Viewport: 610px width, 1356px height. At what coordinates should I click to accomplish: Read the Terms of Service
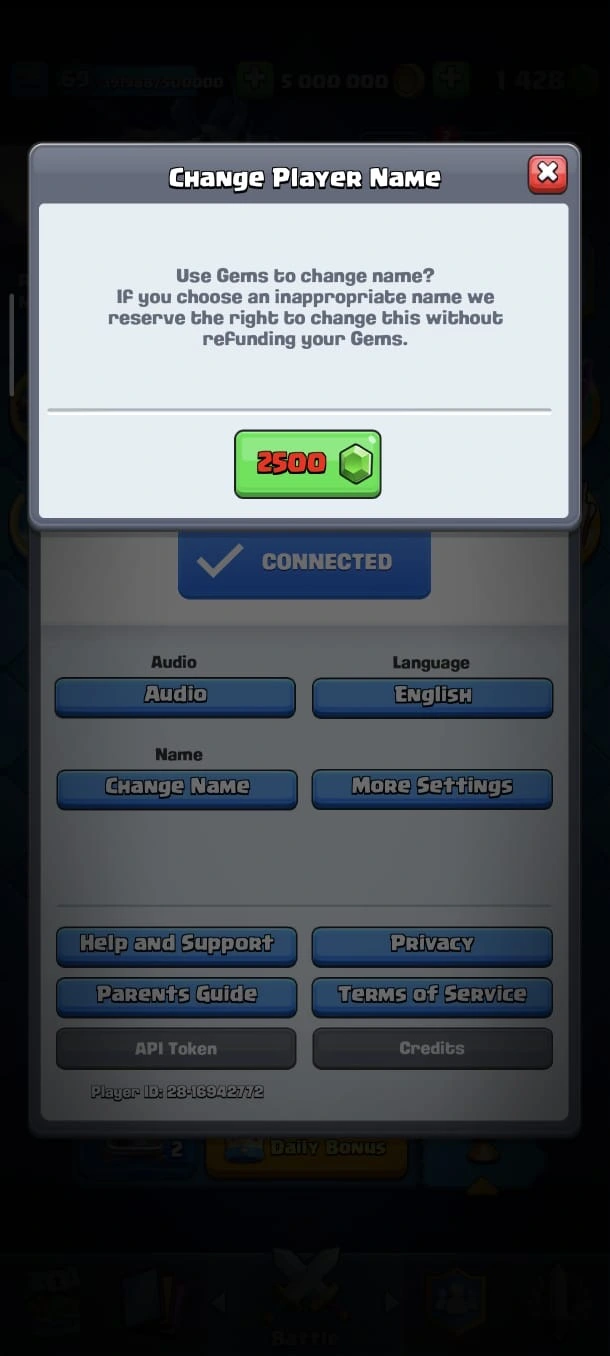[432, 996]
